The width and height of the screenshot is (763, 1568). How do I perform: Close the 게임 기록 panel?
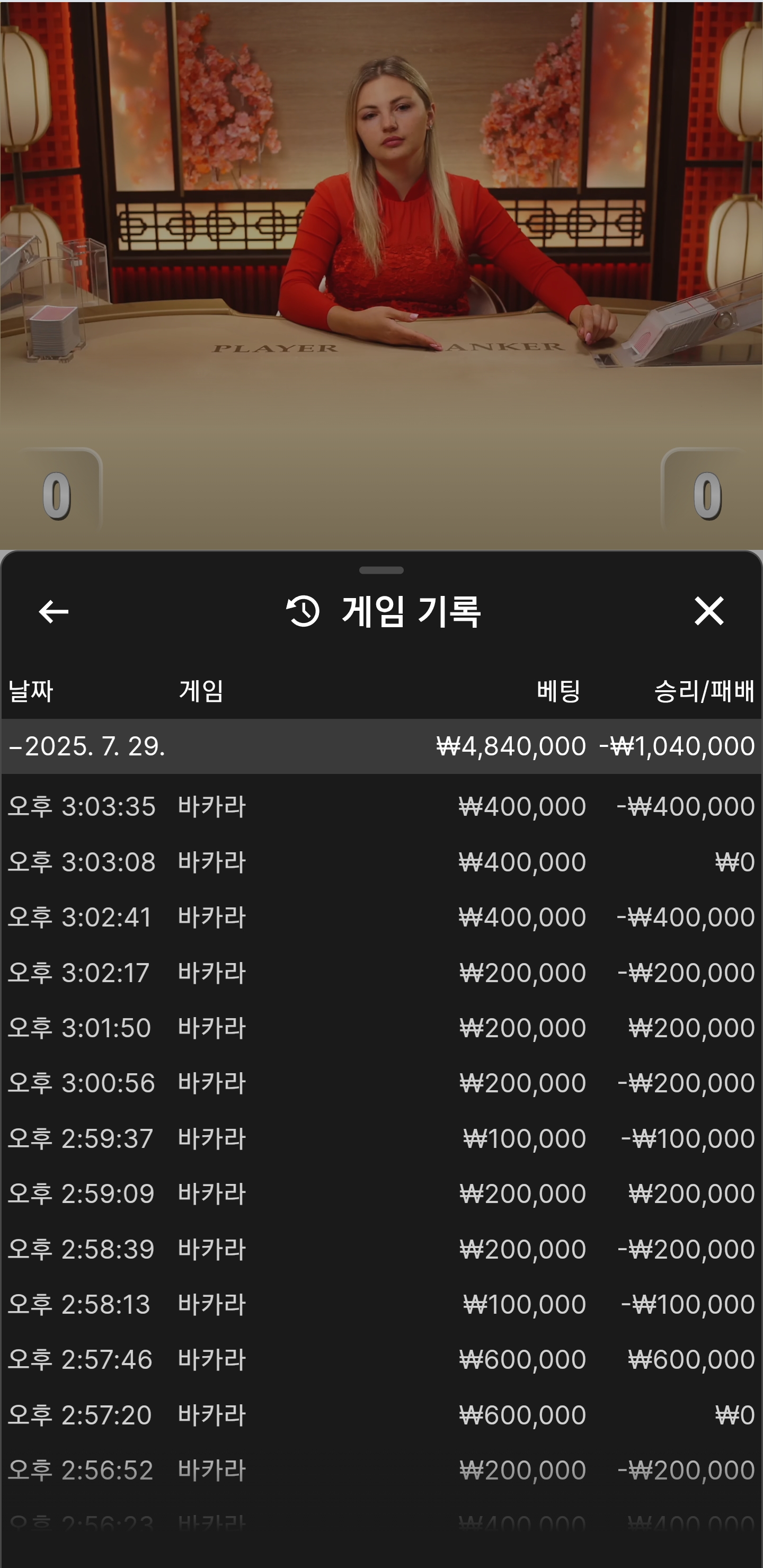709,611
